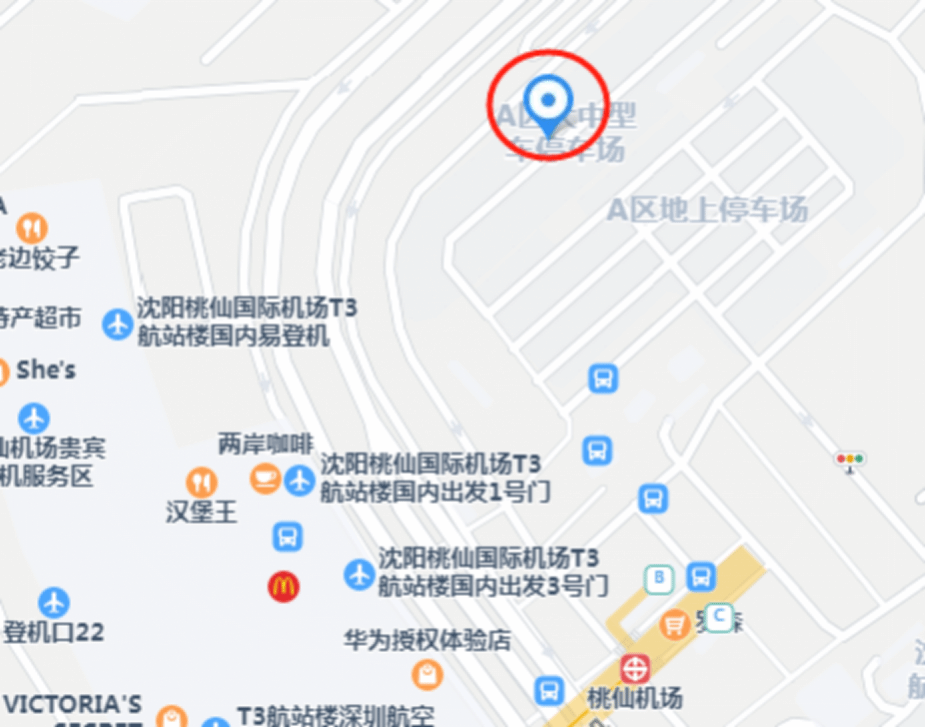The width and height of the screenshot is (926, 728).
Task: Tap the blue location pin on the parking lot
Action: coord(547,101)
